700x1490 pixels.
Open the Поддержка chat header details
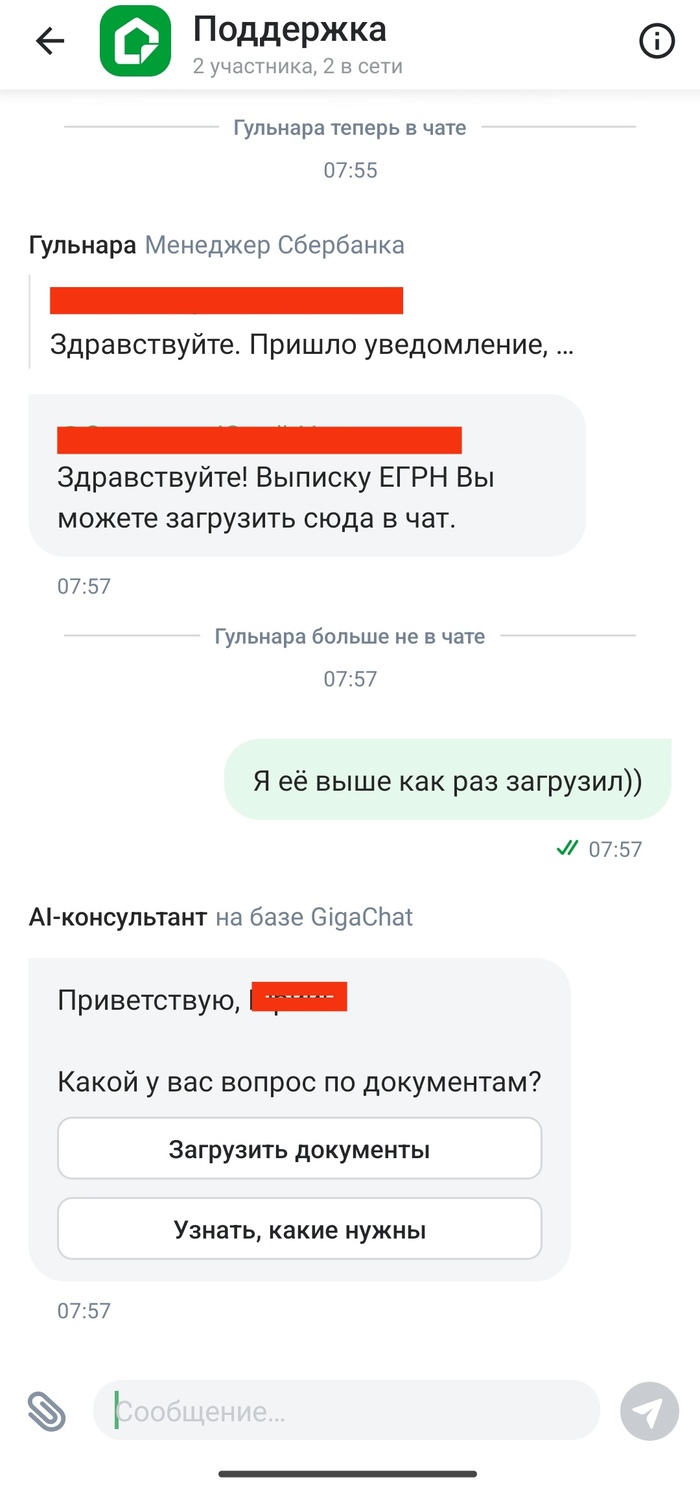(290, 44)
